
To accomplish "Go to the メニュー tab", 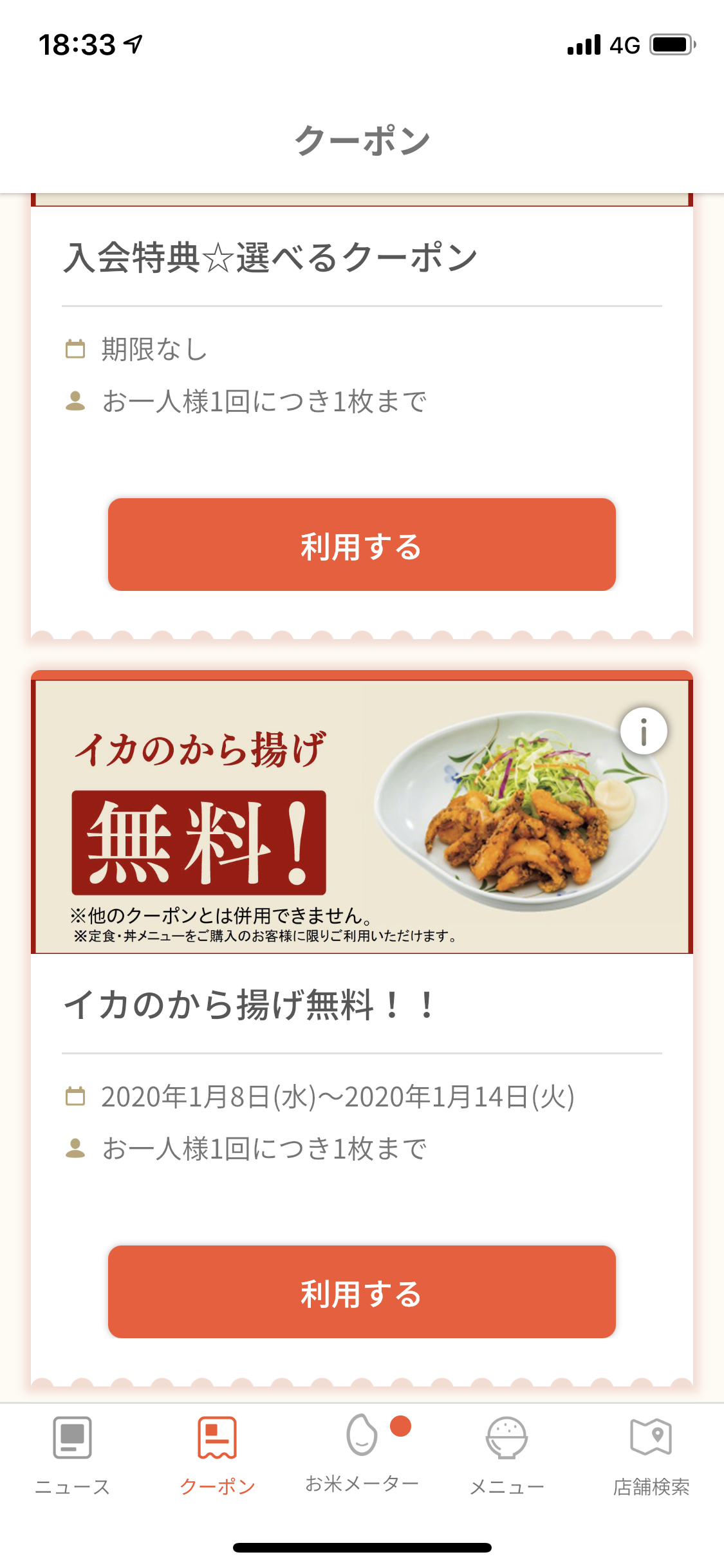I will 507,1454.
